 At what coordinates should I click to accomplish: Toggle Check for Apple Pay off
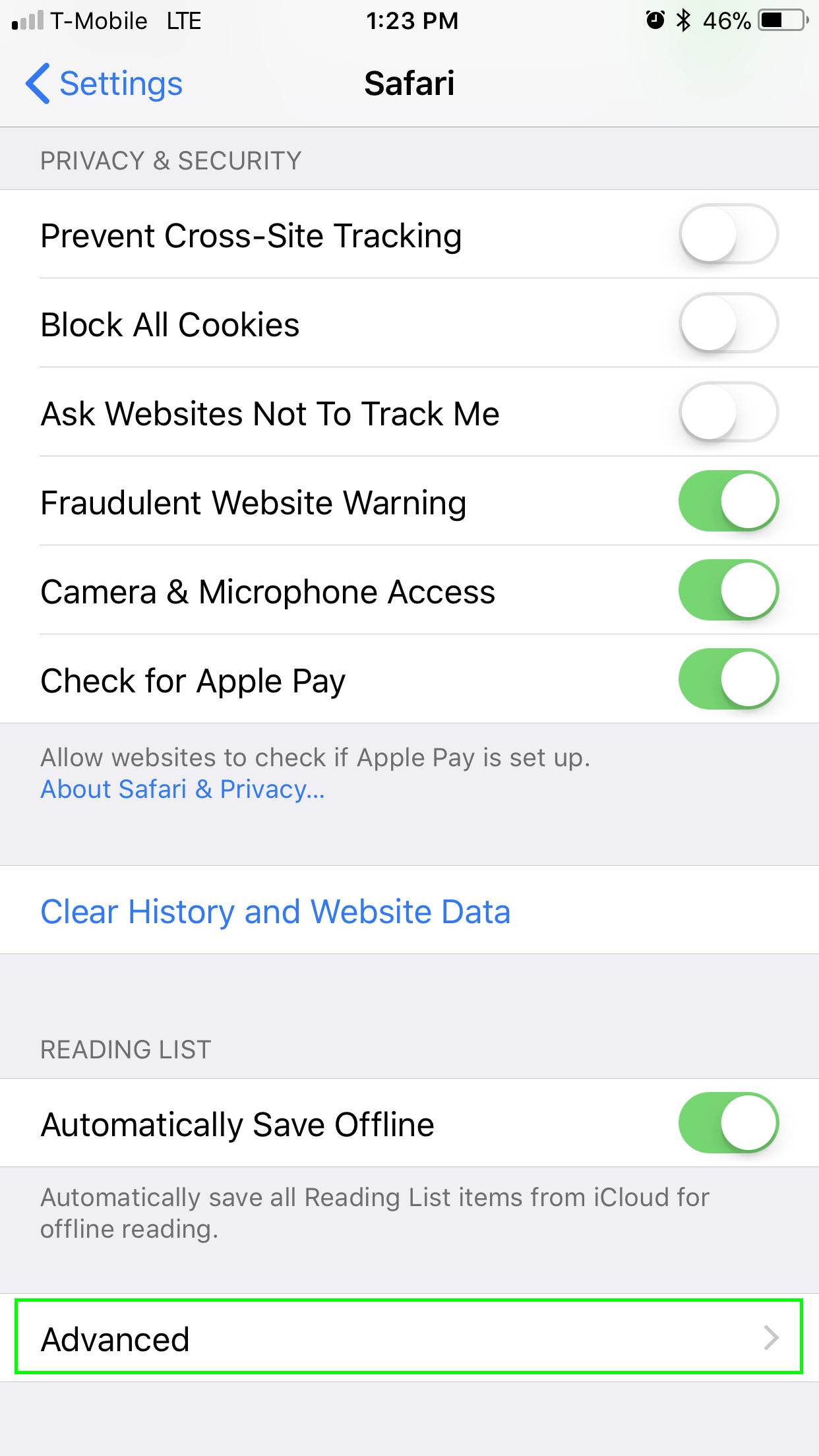point(729,679)
